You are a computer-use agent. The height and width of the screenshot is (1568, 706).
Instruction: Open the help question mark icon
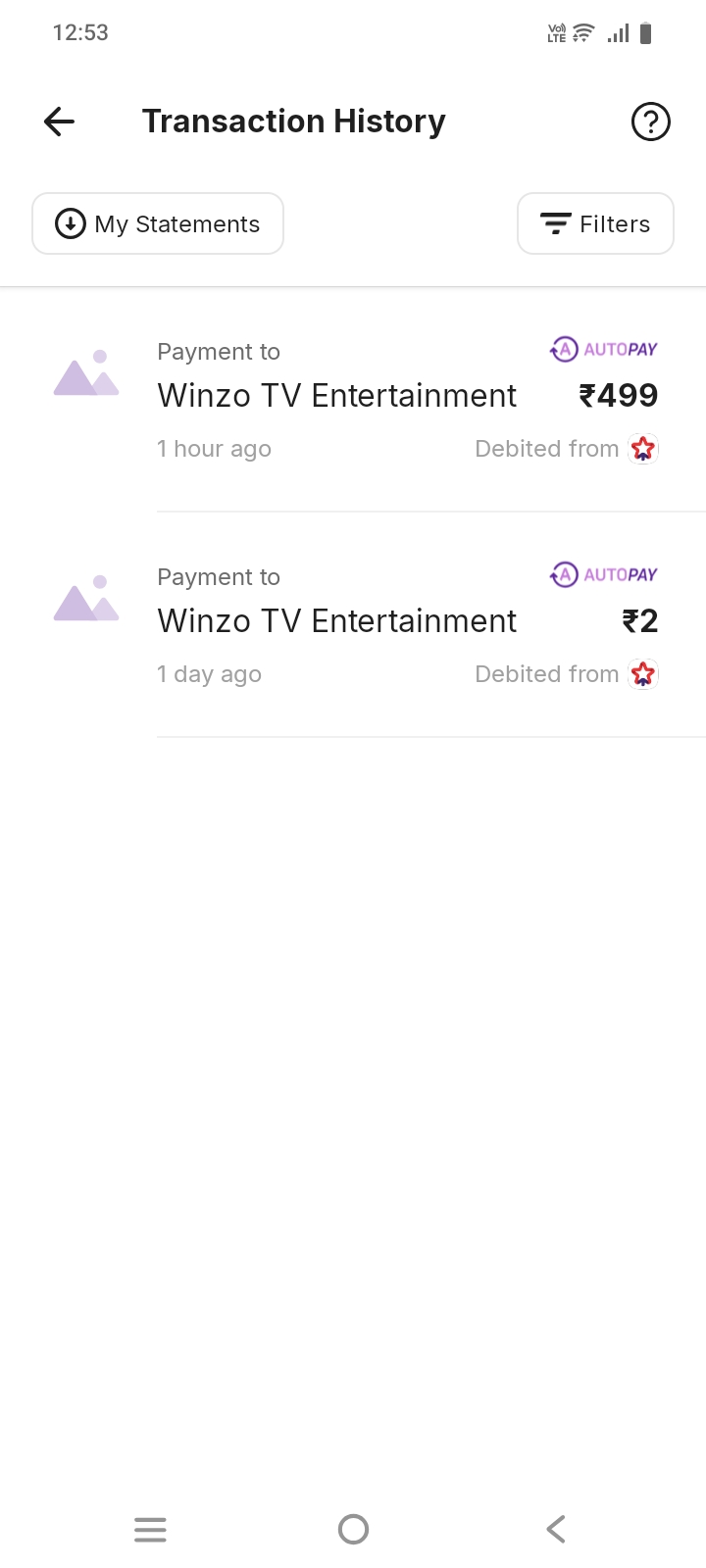click(x=650, y=122)
